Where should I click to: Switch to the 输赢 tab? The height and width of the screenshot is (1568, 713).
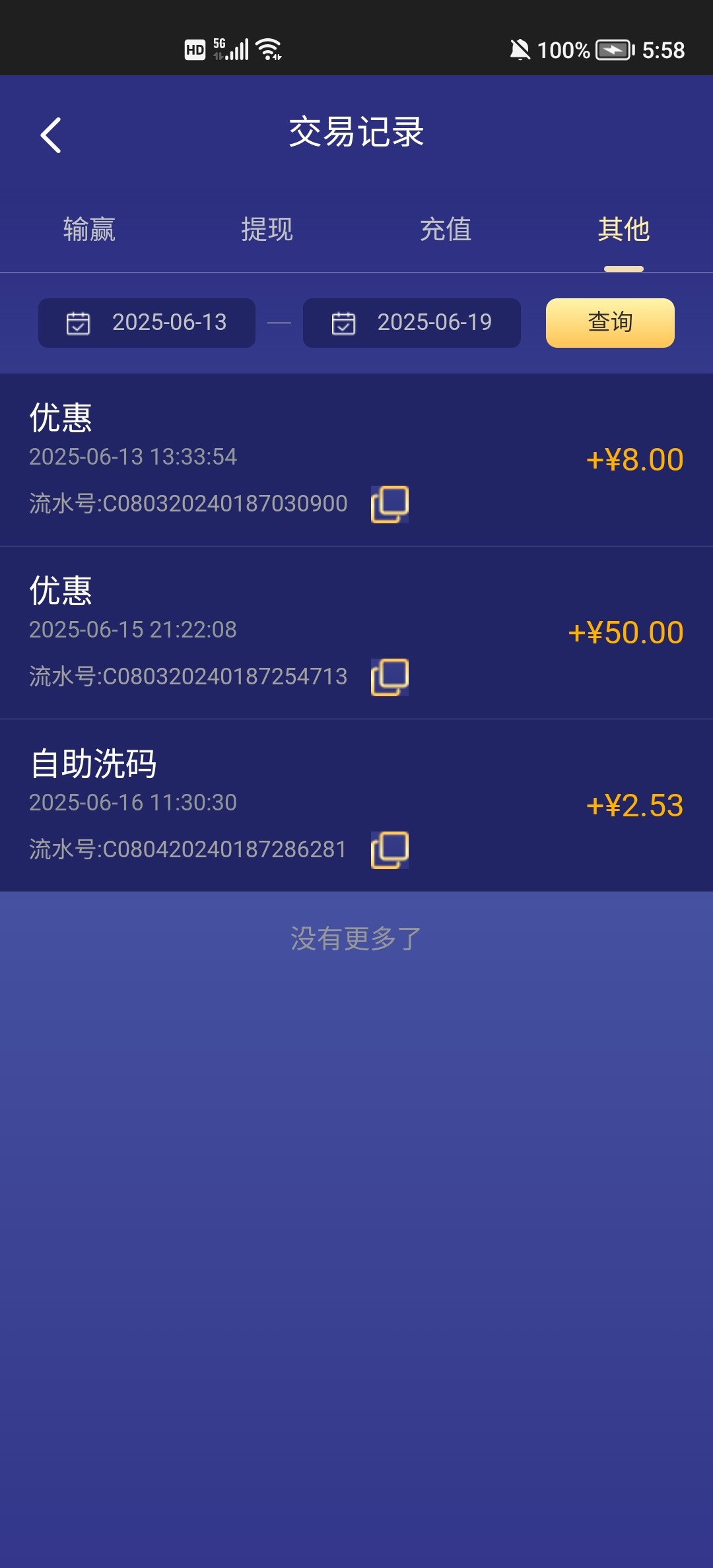pos(90,230)
